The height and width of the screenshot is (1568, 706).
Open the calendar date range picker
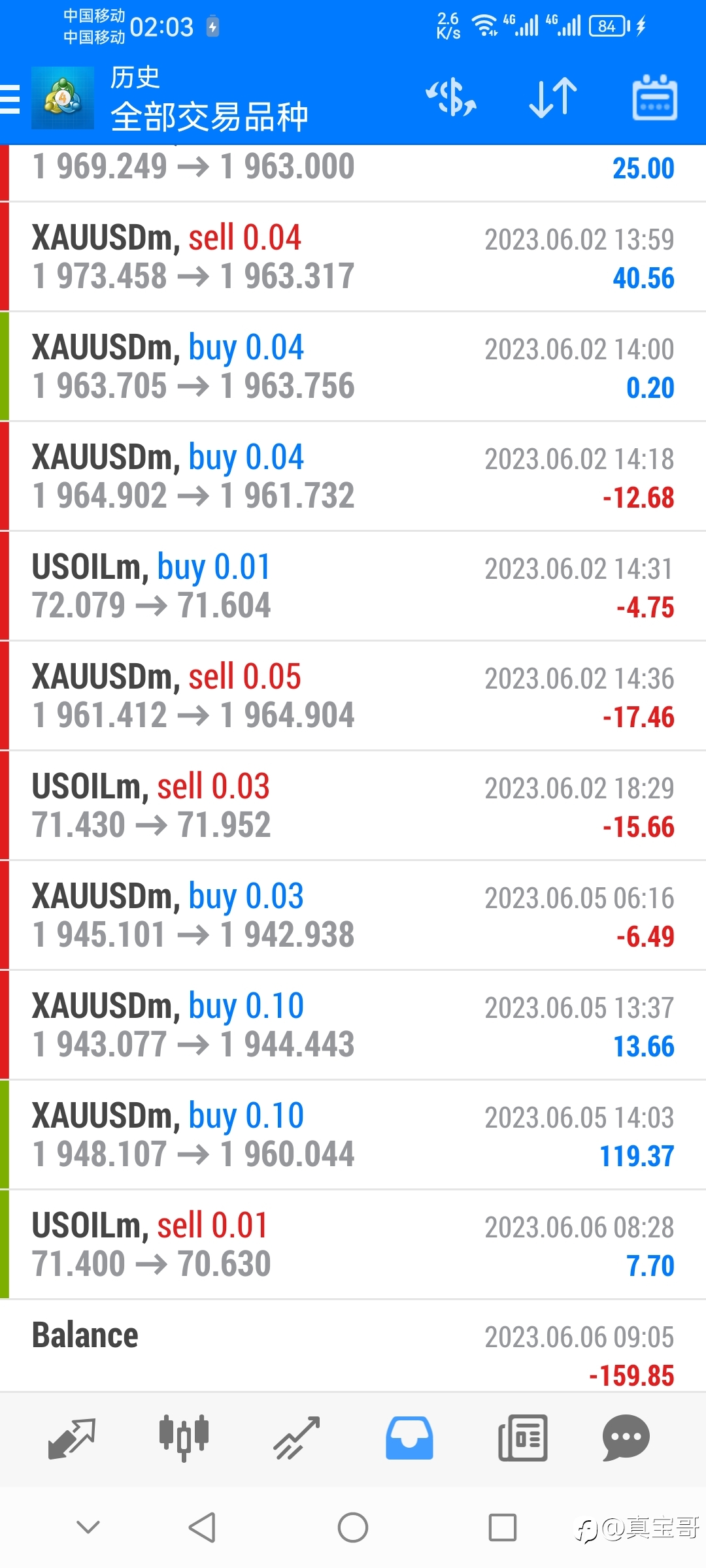[x=654, y=98]
